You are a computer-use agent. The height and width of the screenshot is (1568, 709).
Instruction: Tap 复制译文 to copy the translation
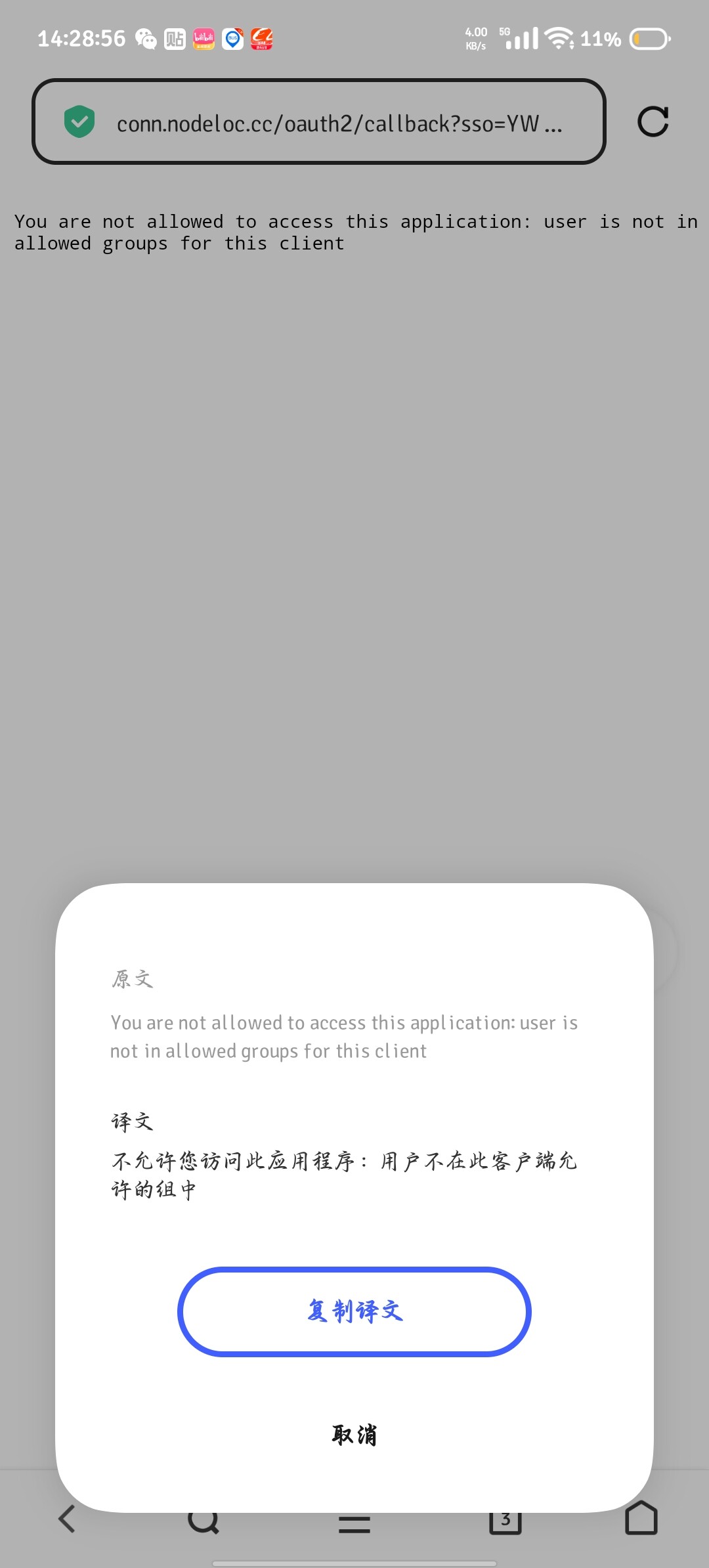coord(354,1311)
